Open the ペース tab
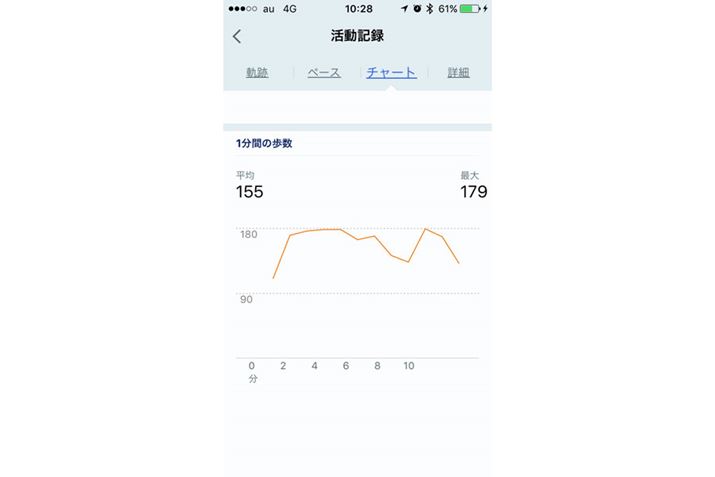Viewport: 715px width, 477px height. pyautogui.click(x=324, y=73)
